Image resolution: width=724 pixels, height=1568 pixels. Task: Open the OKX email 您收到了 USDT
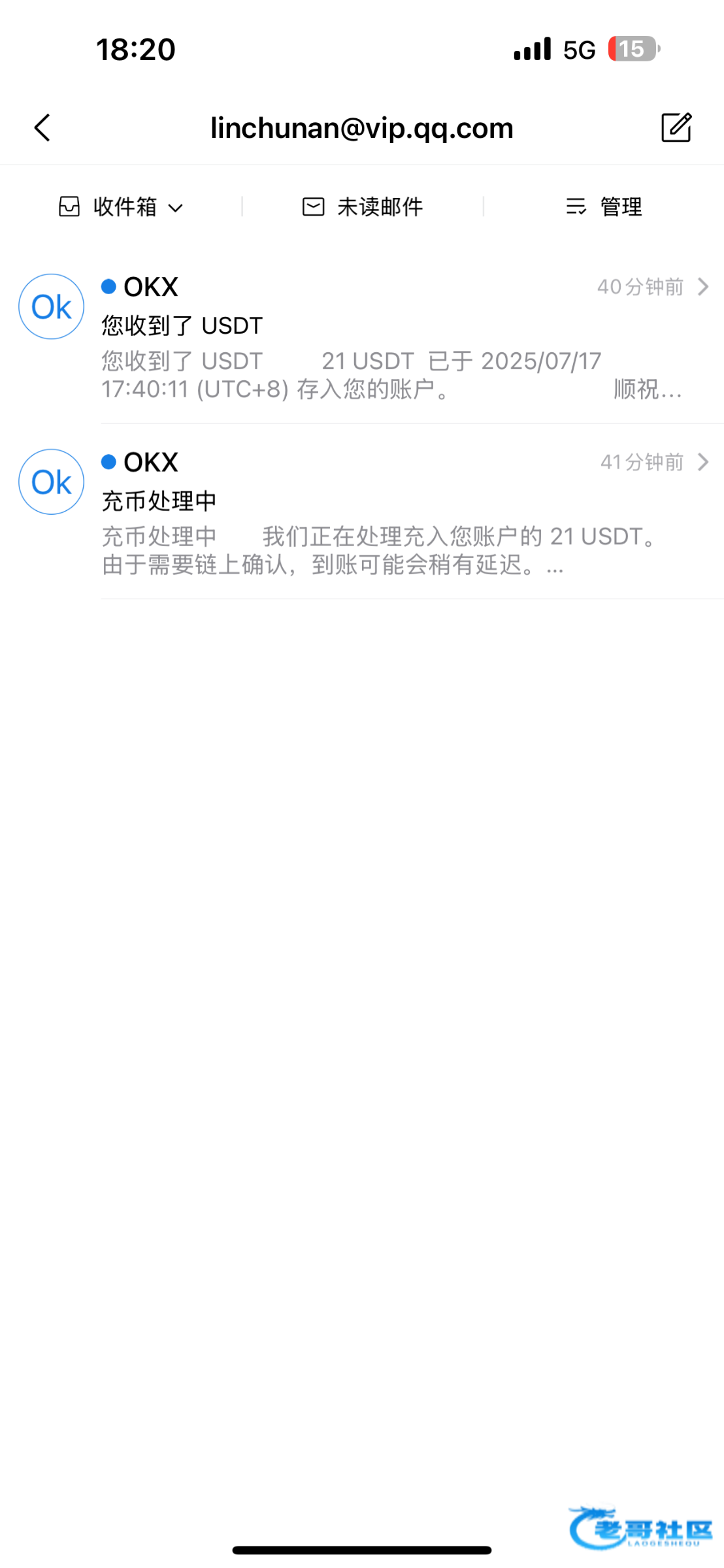[362, 336]
